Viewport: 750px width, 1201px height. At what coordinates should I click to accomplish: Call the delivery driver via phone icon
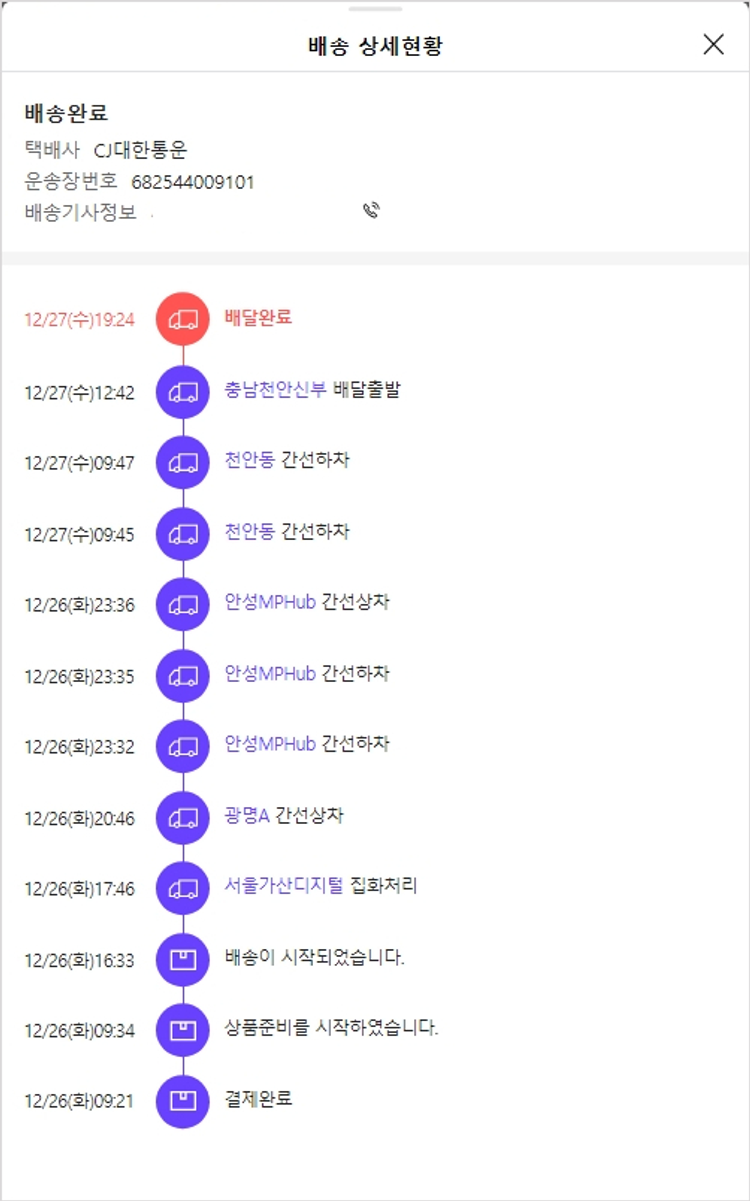pyautogui.click(x=372, y=211)
